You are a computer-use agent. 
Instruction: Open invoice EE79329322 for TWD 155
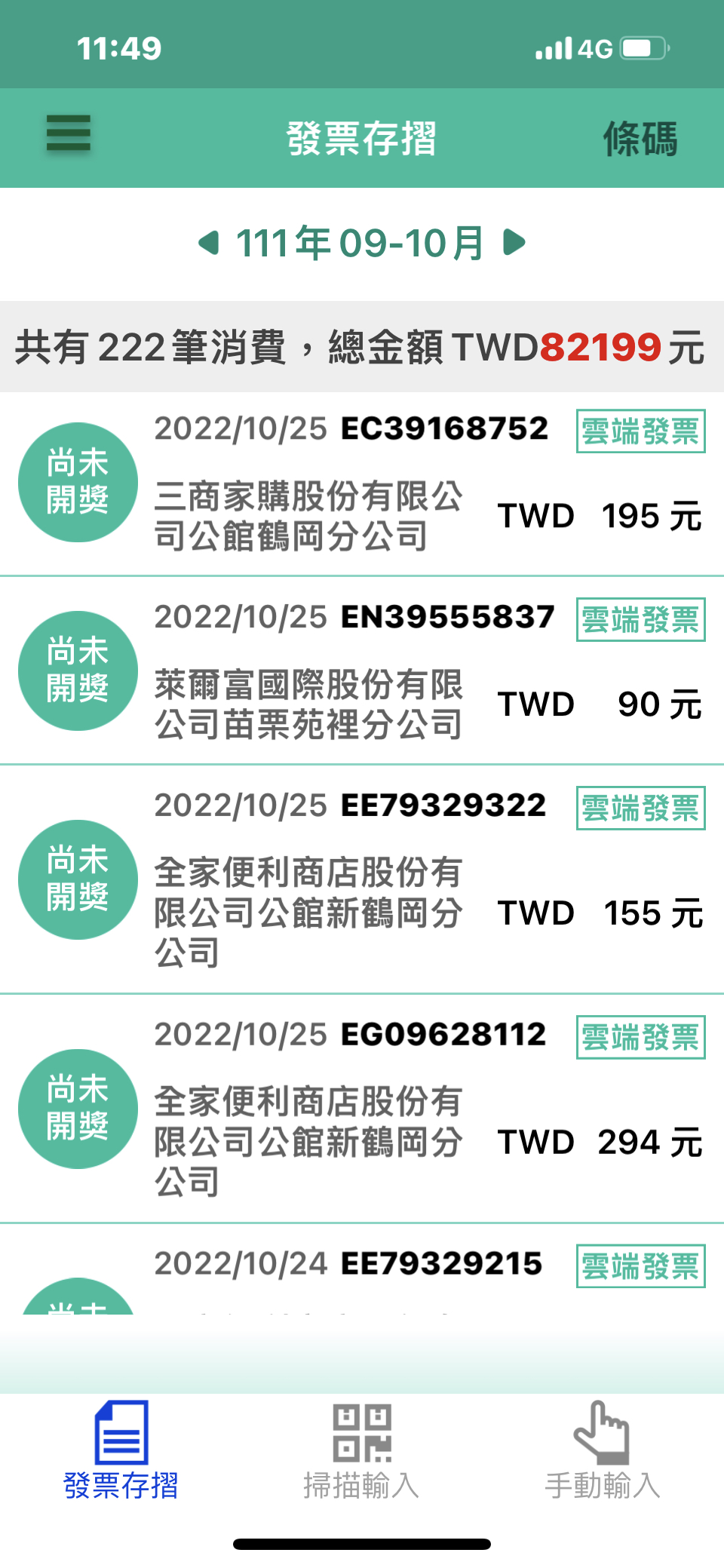coord(362,879)
